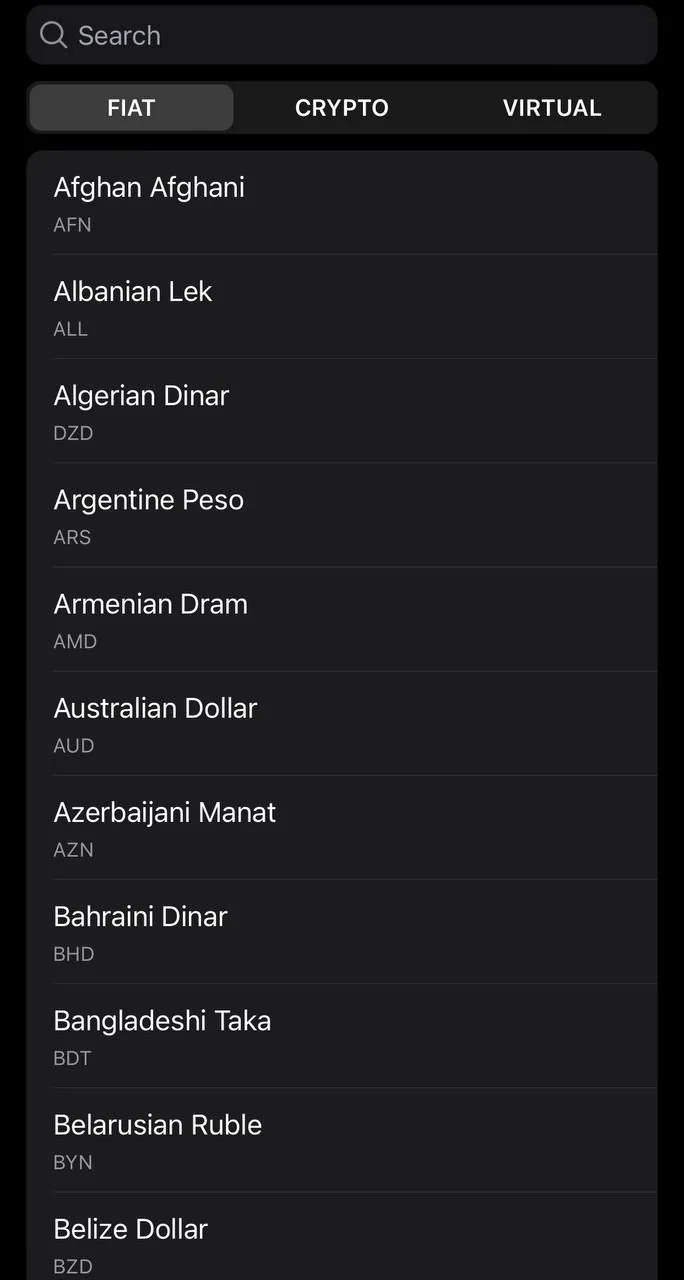
Task: Pick Azerbaijani Manat currency
Action: pyautogui.click(x=342, y=827)
